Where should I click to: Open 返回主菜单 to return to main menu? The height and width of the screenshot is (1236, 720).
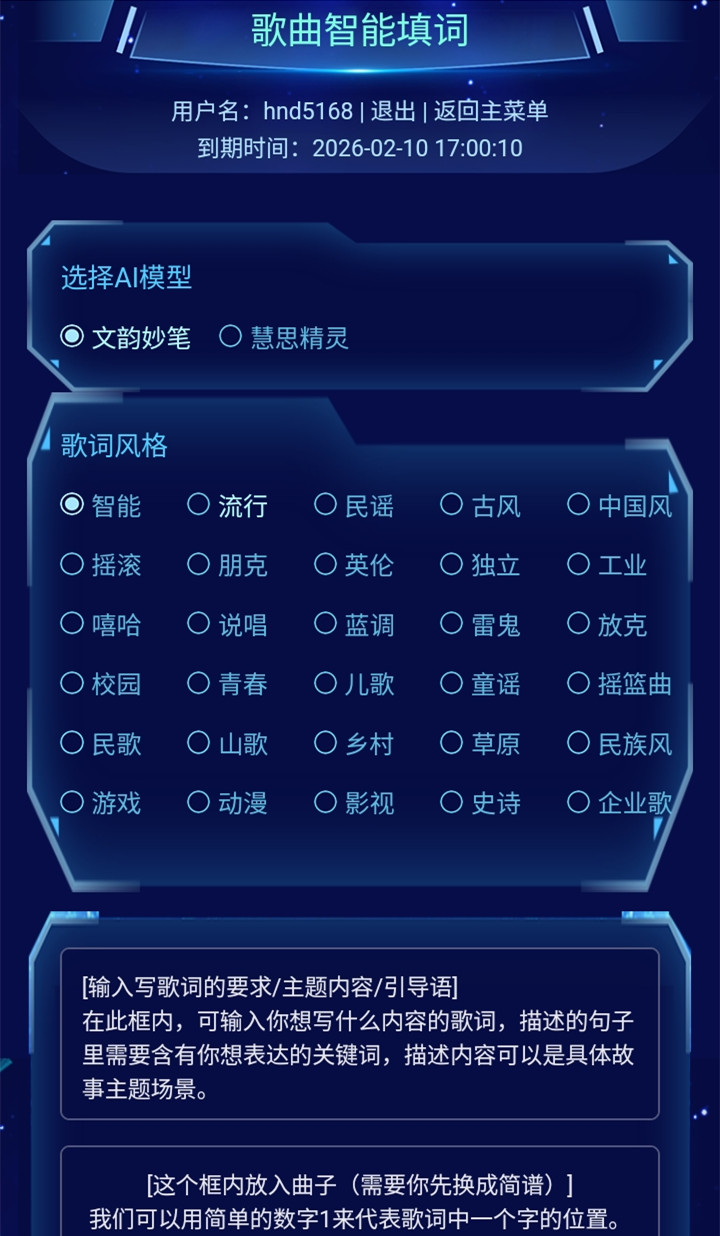tap(491, 110)
